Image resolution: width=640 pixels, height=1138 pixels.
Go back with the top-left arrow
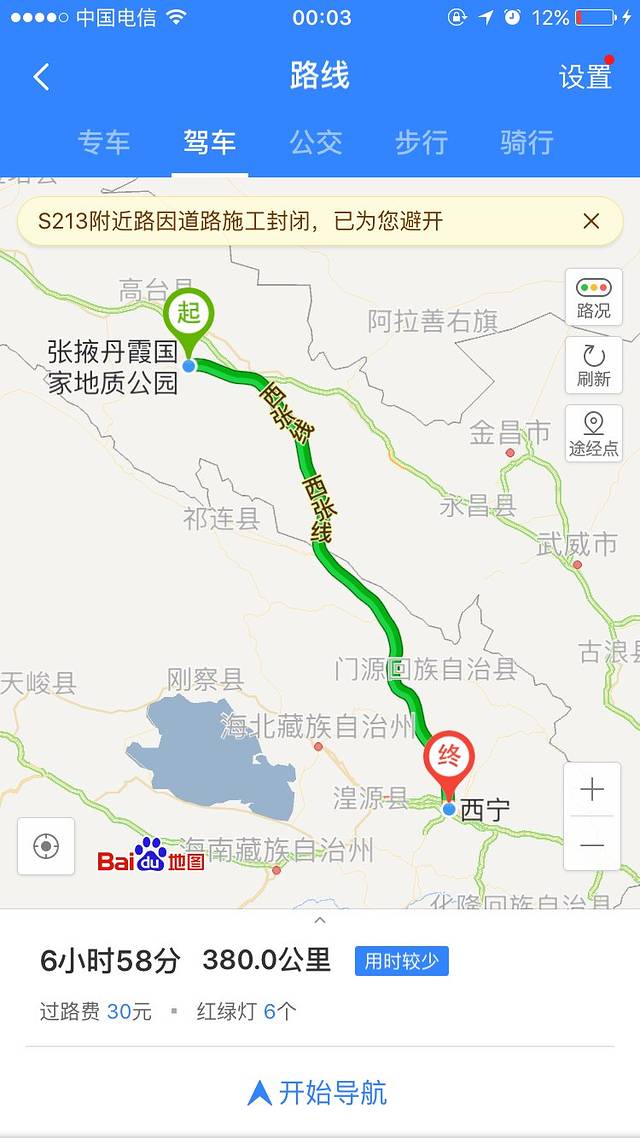41,77
